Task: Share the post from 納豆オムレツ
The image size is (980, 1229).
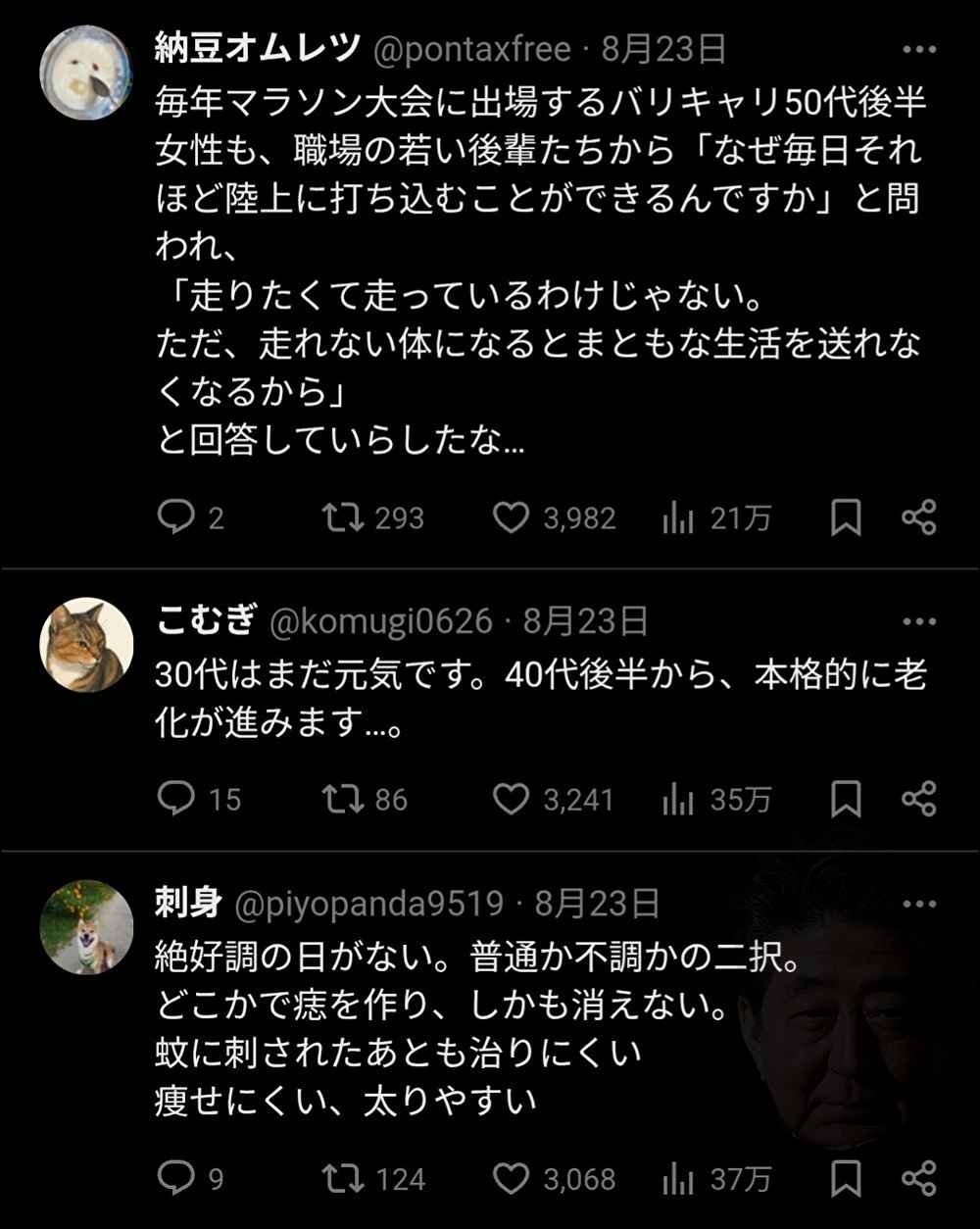Action: click(x=918, y=517)
